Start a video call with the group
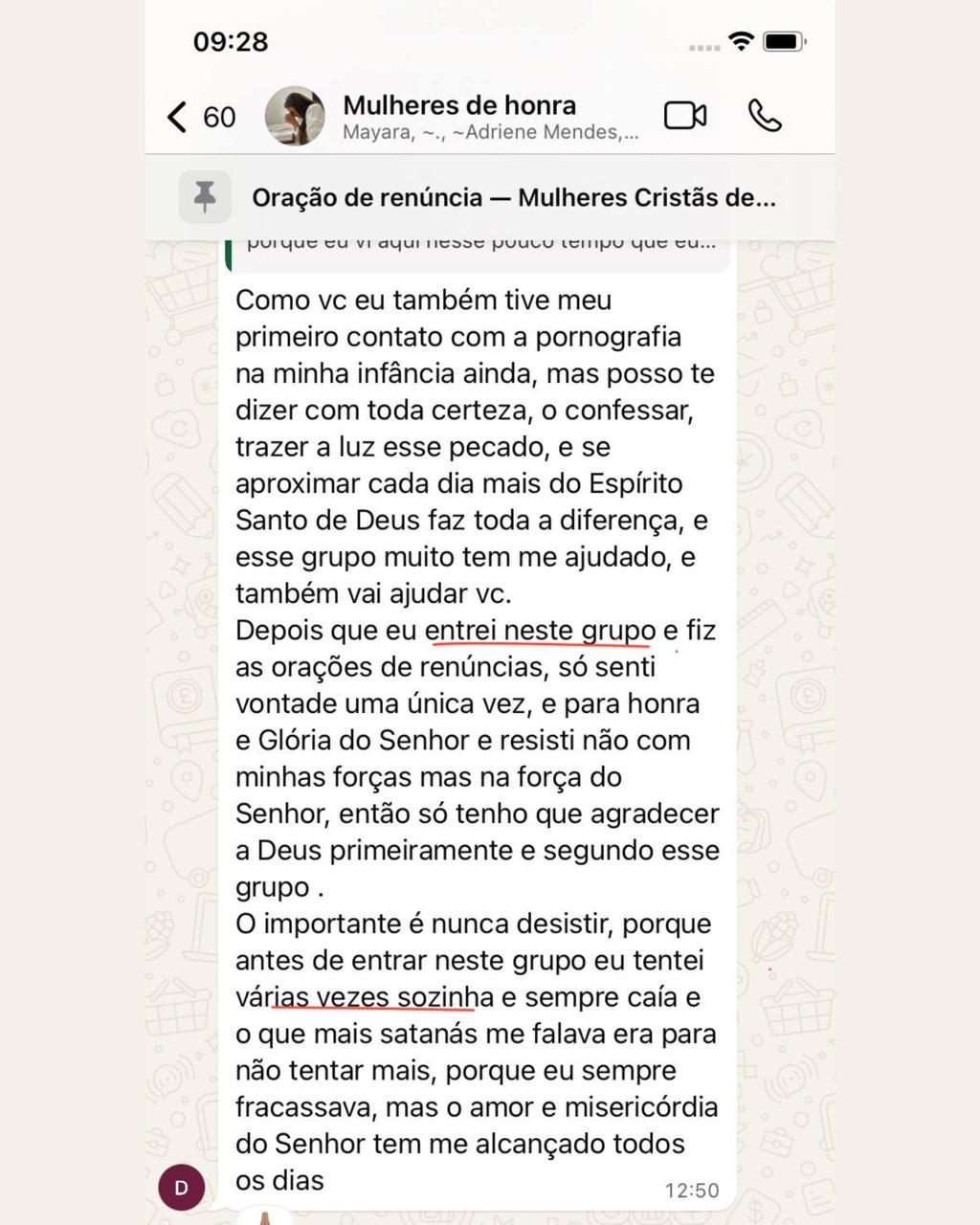 tap(685, 116)
